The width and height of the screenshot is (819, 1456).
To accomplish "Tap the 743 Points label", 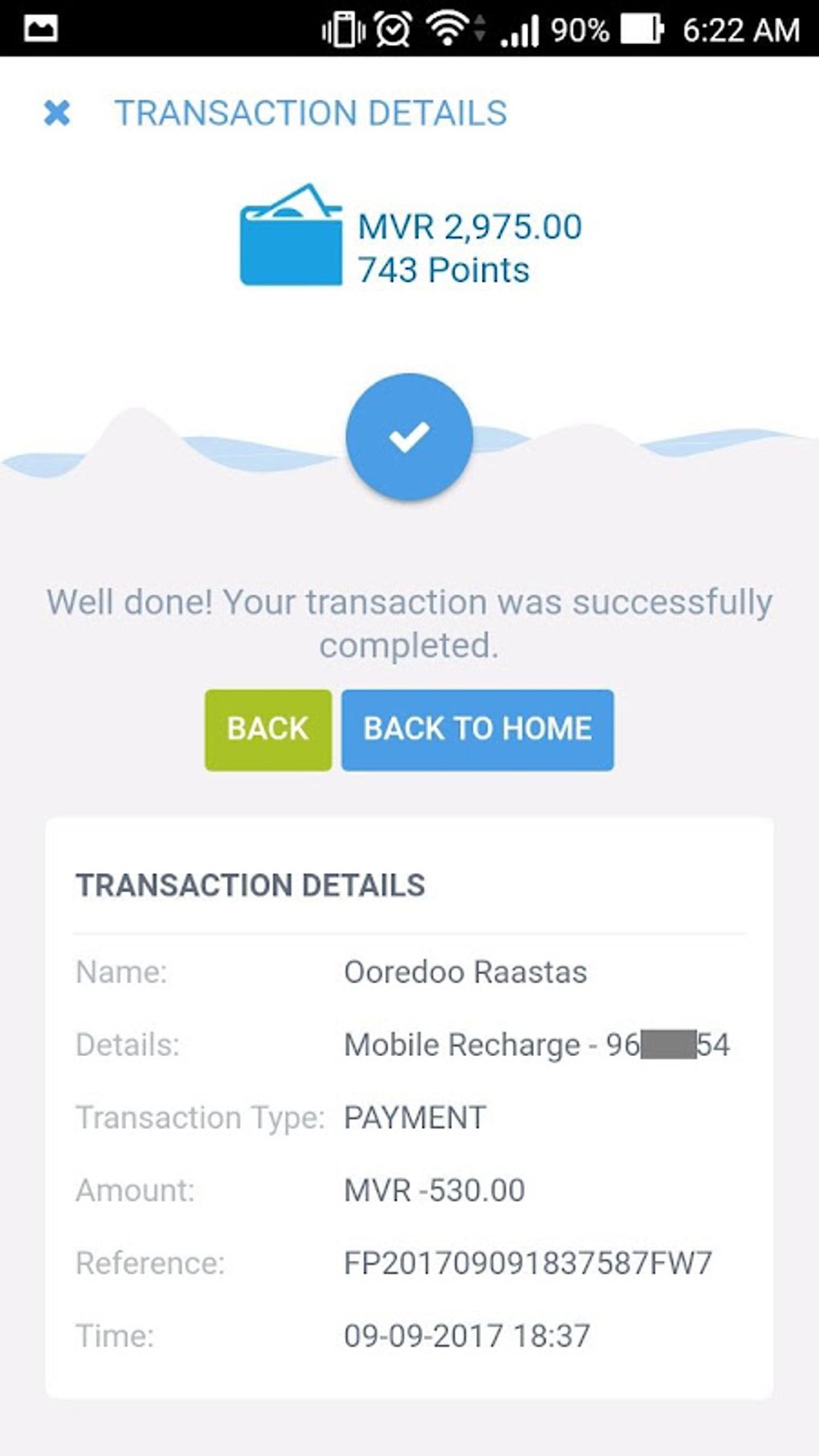I will (442, 270).
